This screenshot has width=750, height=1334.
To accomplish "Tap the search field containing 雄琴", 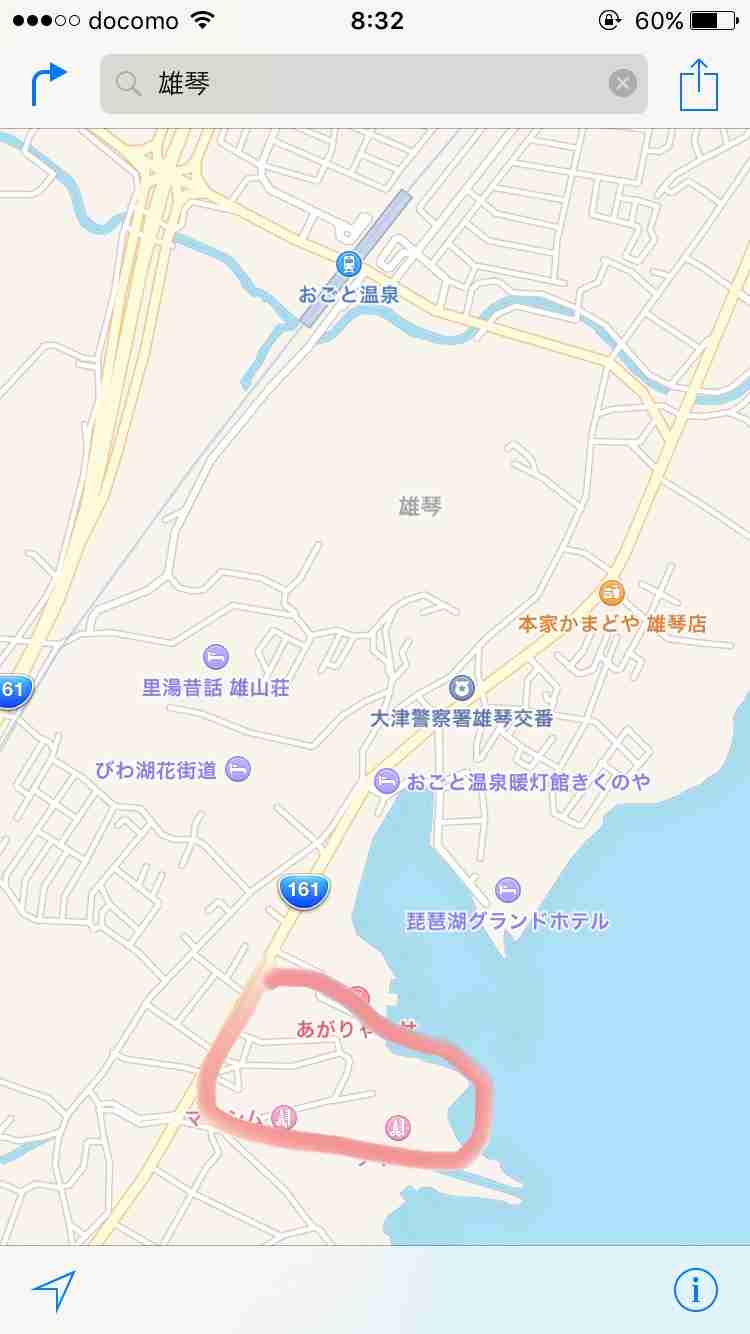I will click(370, 84).
